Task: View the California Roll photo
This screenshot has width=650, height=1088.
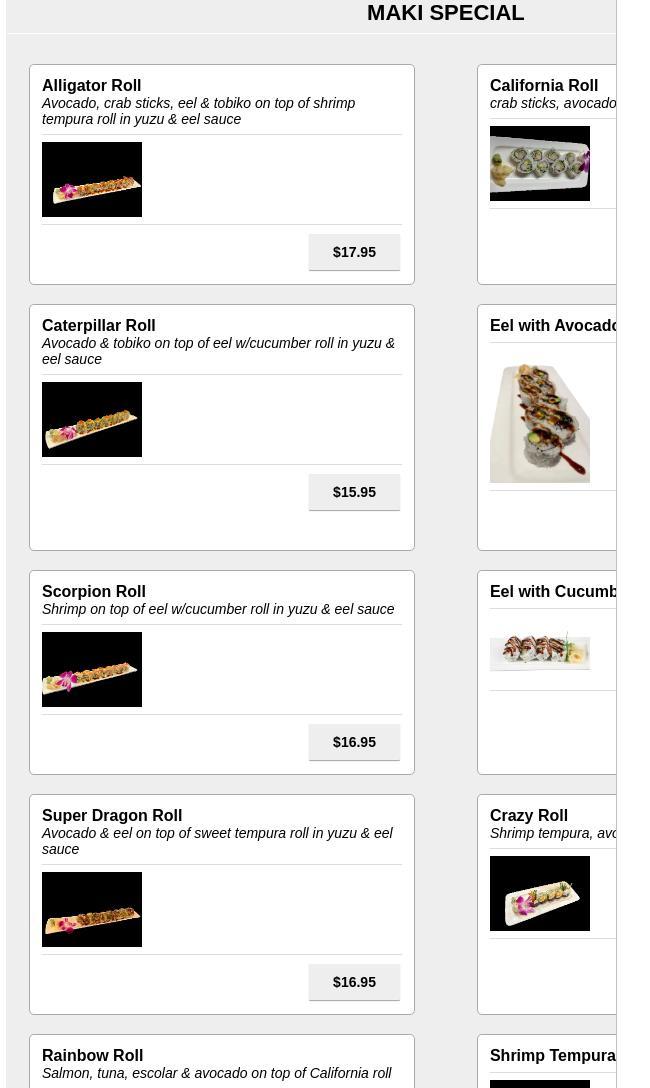Action: tap(540, 164)
